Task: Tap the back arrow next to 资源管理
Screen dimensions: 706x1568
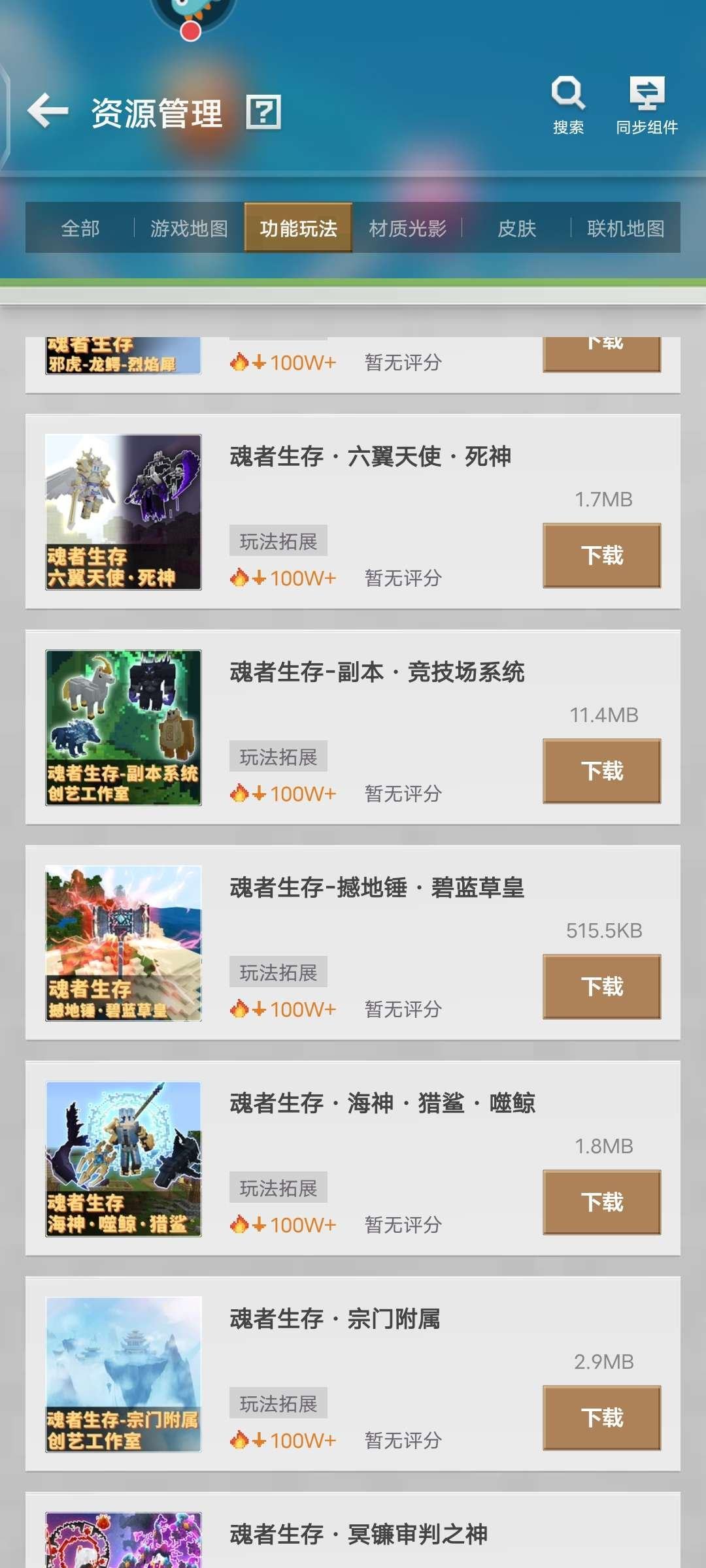Action: [x=48, y=108]
